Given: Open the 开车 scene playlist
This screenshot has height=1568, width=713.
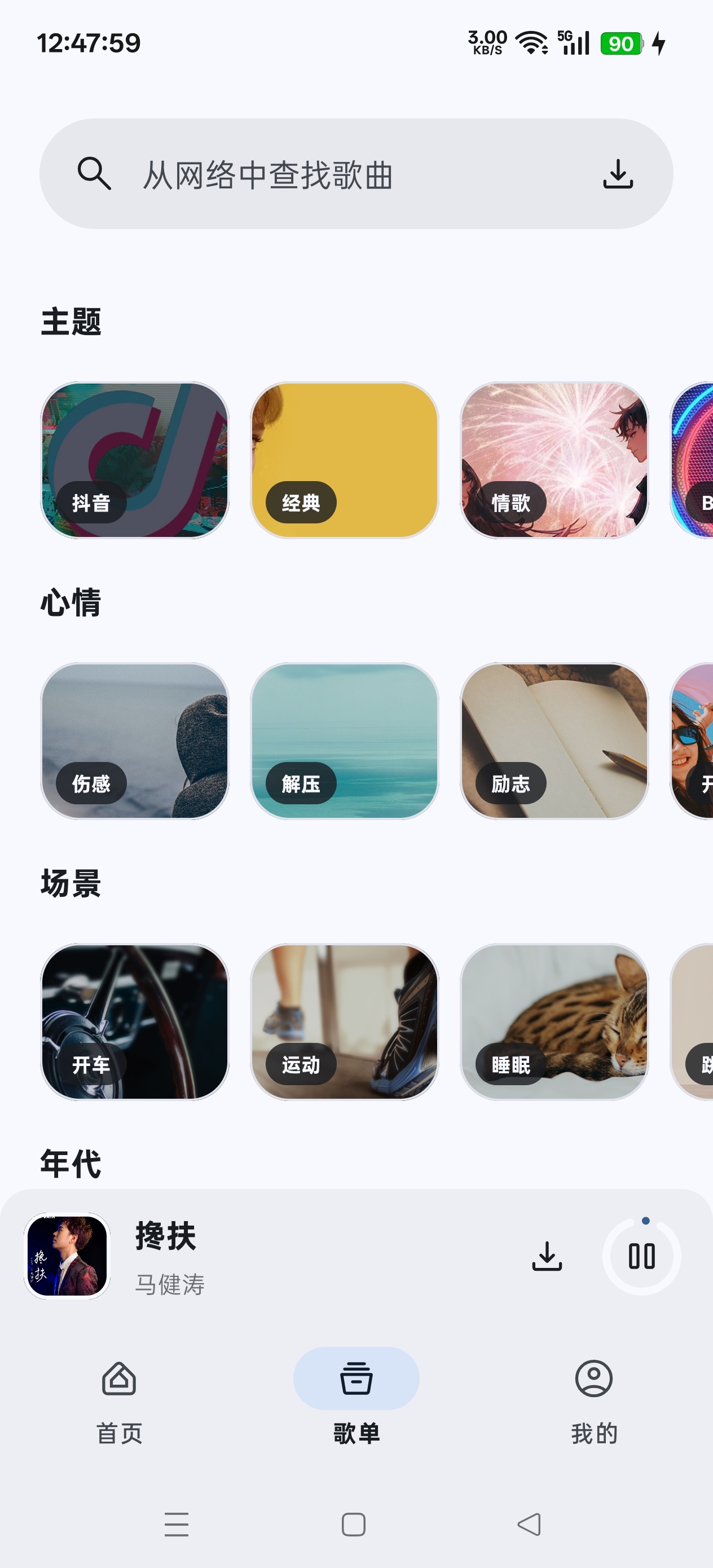Looking at the screenshot, I should (135, 1022).
